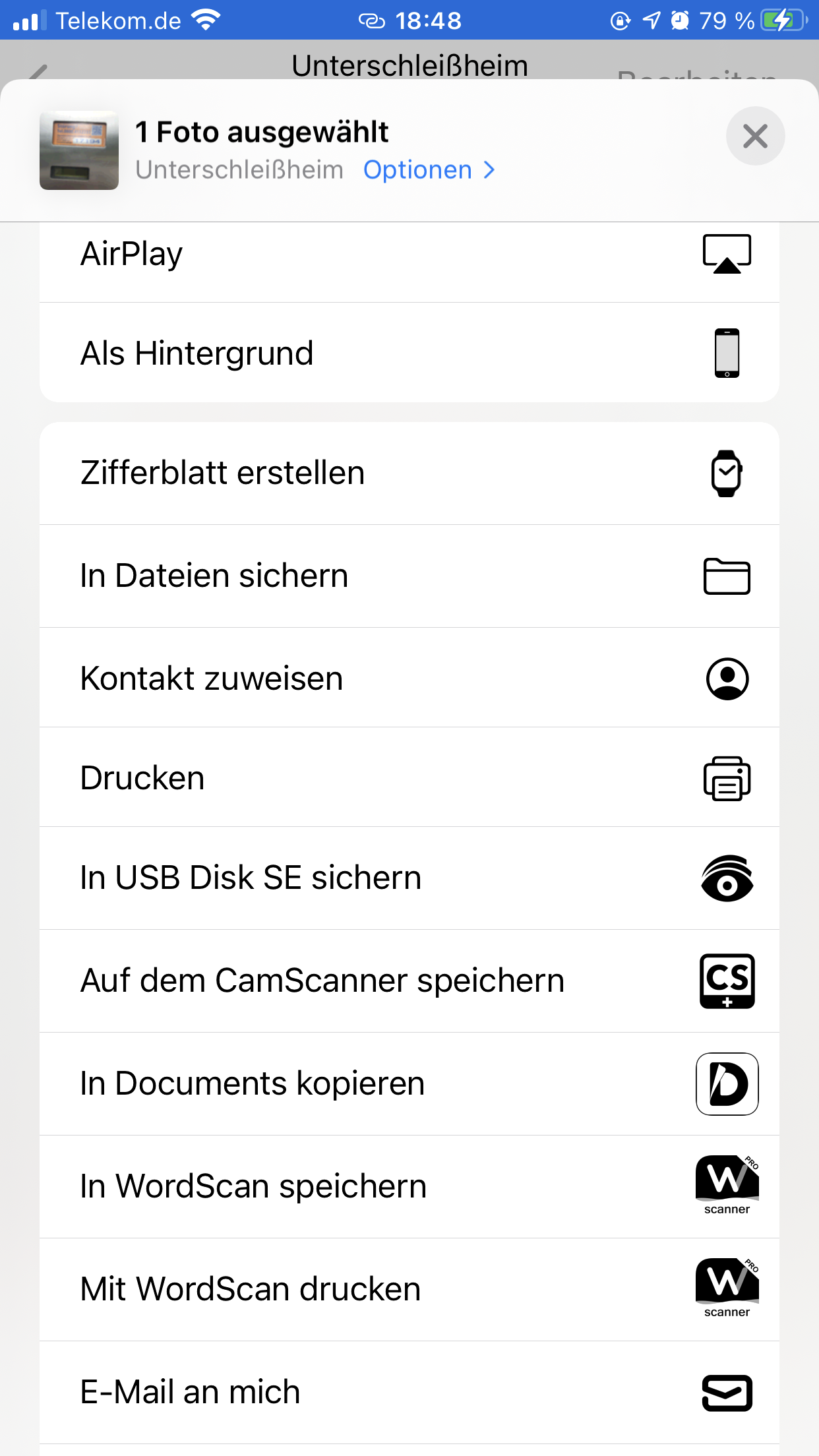Select In Dateien sichern
This screenshot has width=819, height=1456.
(409, 576)
